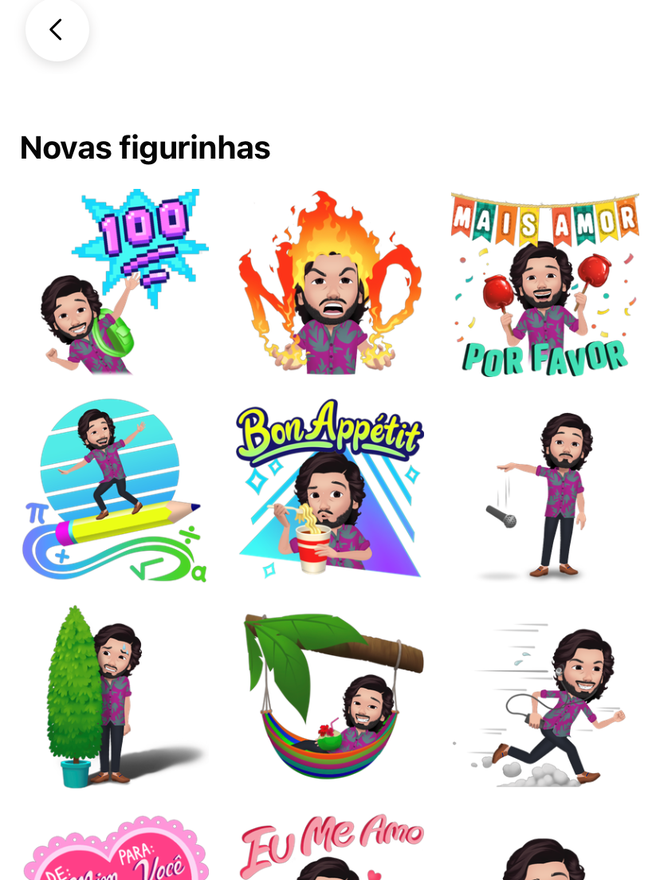Go back using the top arrow
The width and height of the screenshot is (660, 880).
coord(57,30)
